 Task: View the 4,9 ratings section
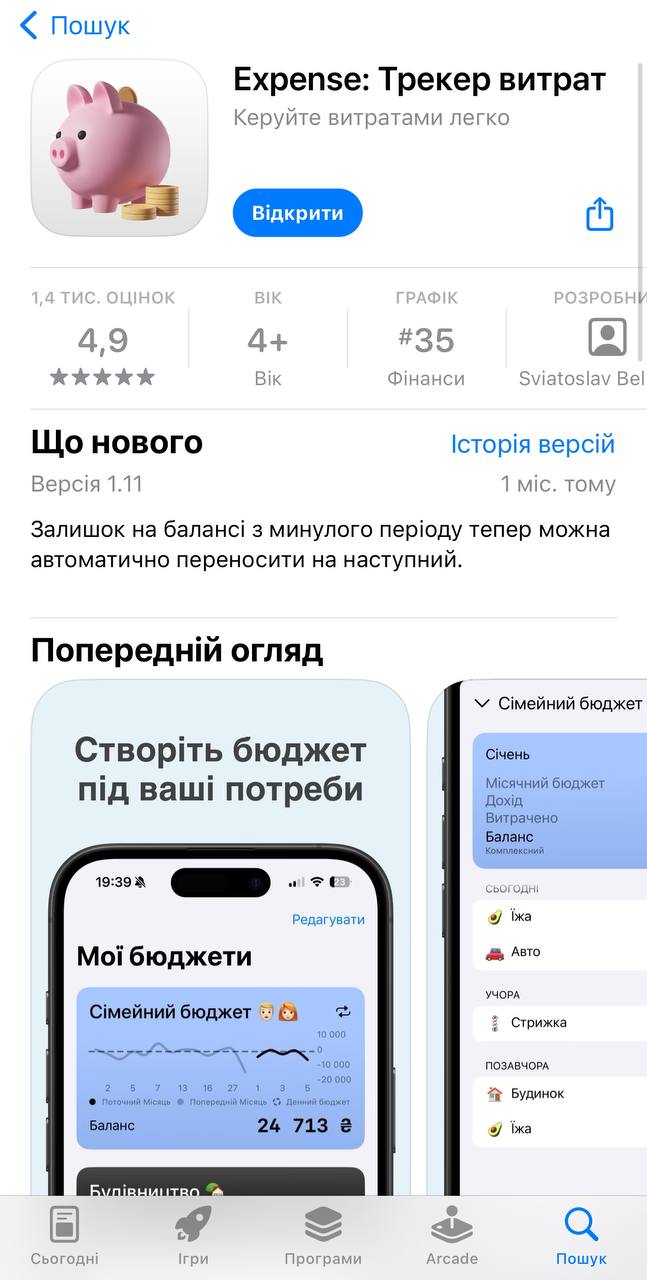pyautogui.click(x=103, y=340)
